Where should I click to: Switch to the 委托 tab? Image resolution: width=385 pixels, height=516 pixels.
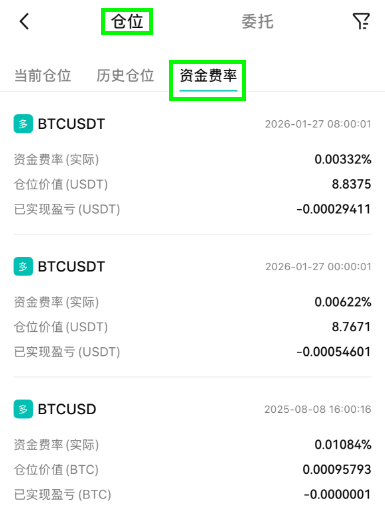(x=257, y=22)
